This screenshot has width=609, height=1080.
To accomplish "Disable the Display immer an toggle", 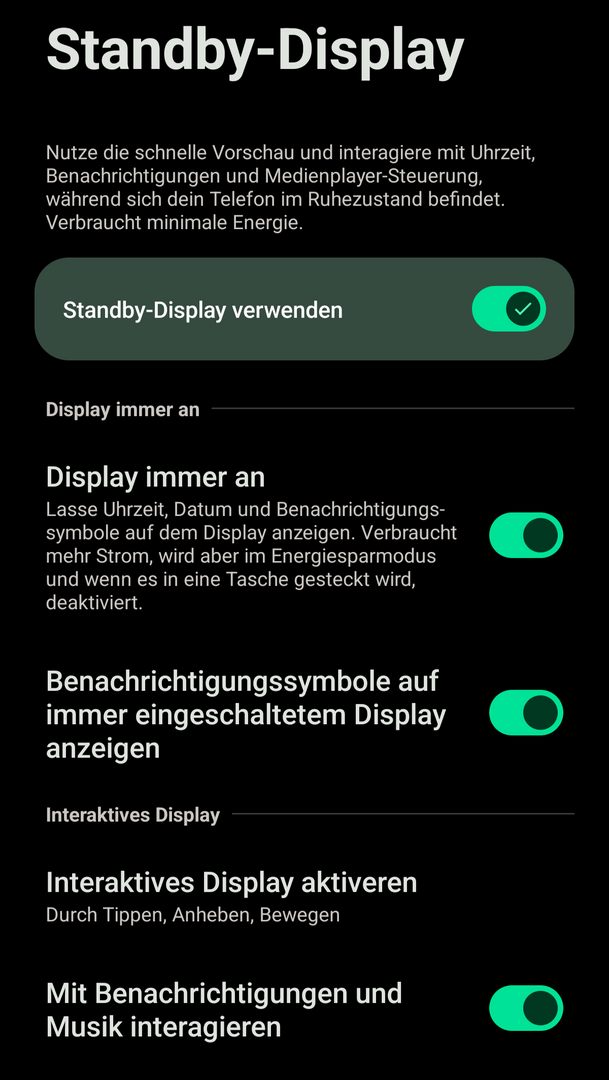I will [525, 535].
